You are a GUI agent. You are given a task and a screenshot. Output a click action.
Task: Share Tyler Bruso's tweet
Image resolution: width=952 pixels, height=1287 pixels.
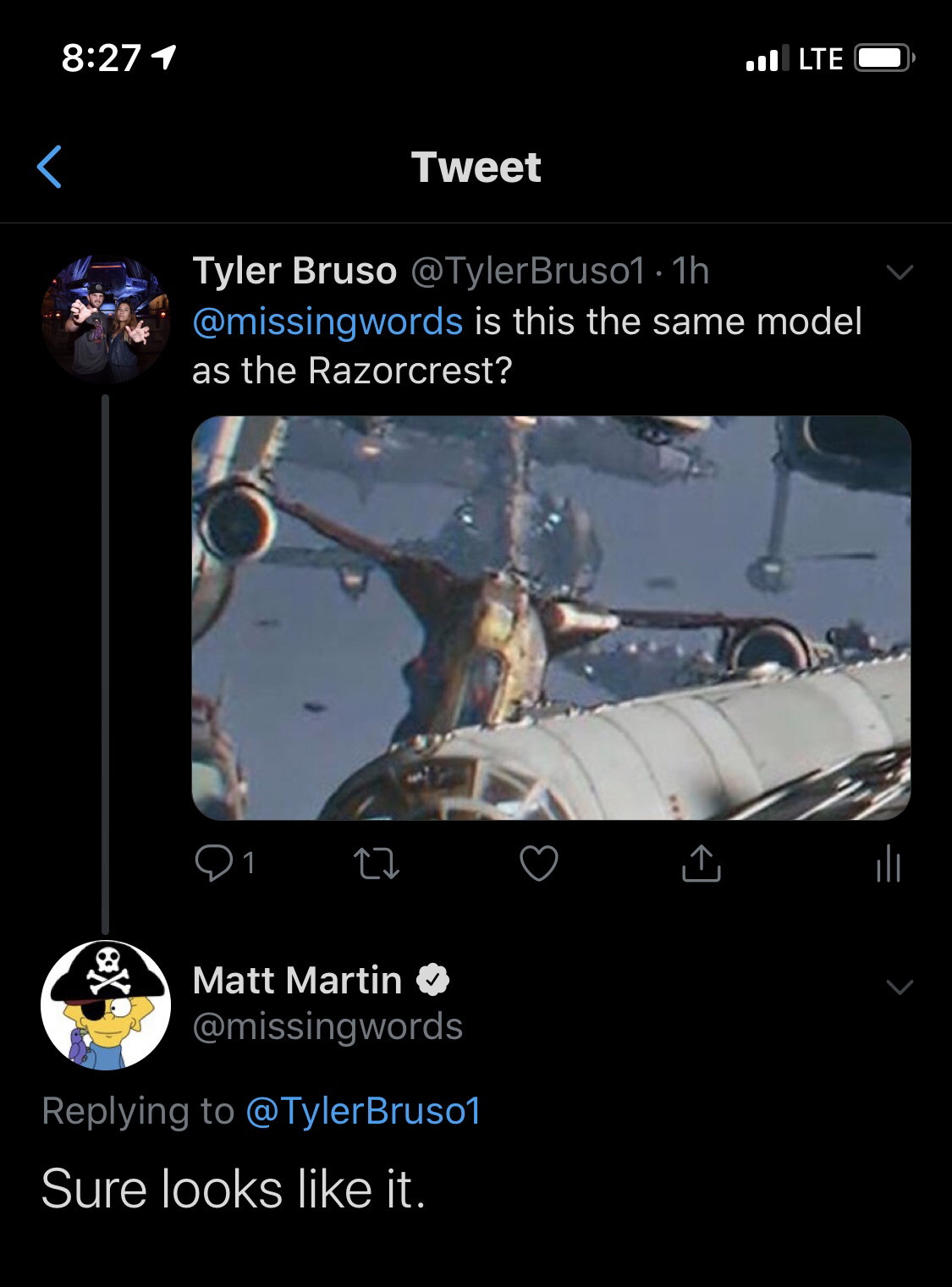[x=702, y=863]
